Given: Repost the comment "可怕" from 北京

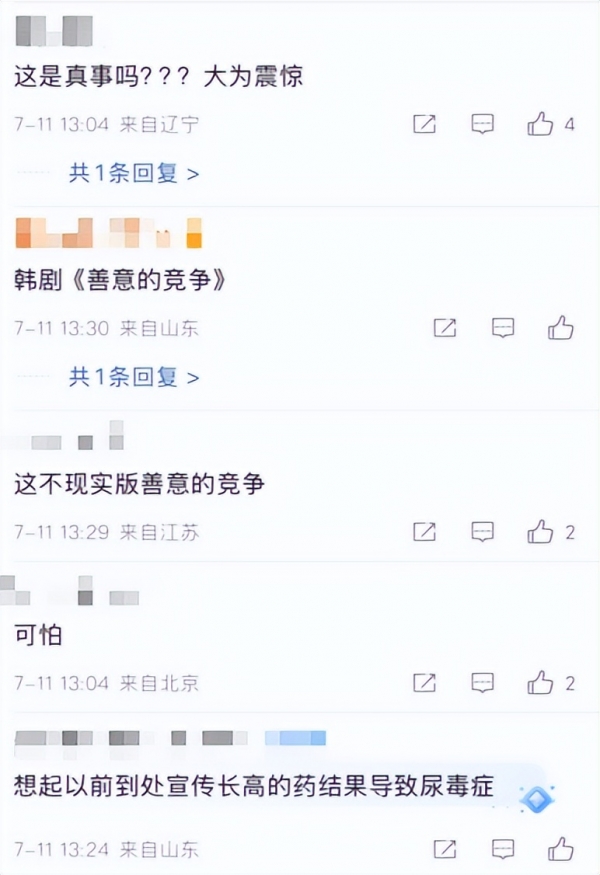Looking at the screenshot, I should coord(425,683).
